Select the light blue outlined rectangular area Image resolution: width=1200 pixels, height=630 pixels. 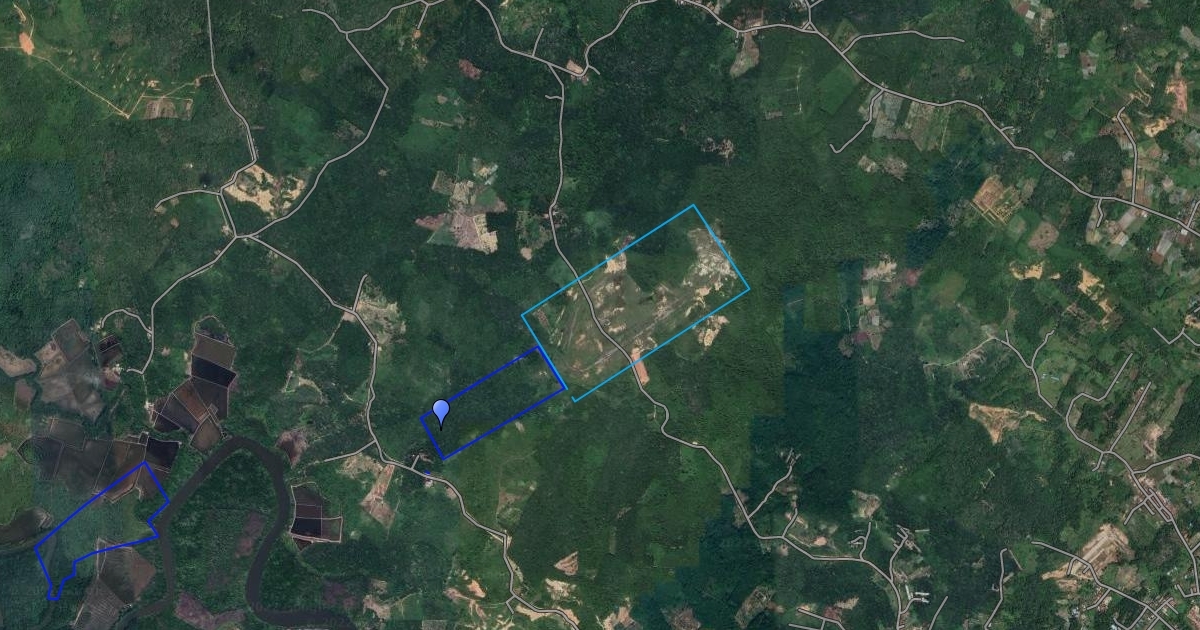click(x=636, y=303)
